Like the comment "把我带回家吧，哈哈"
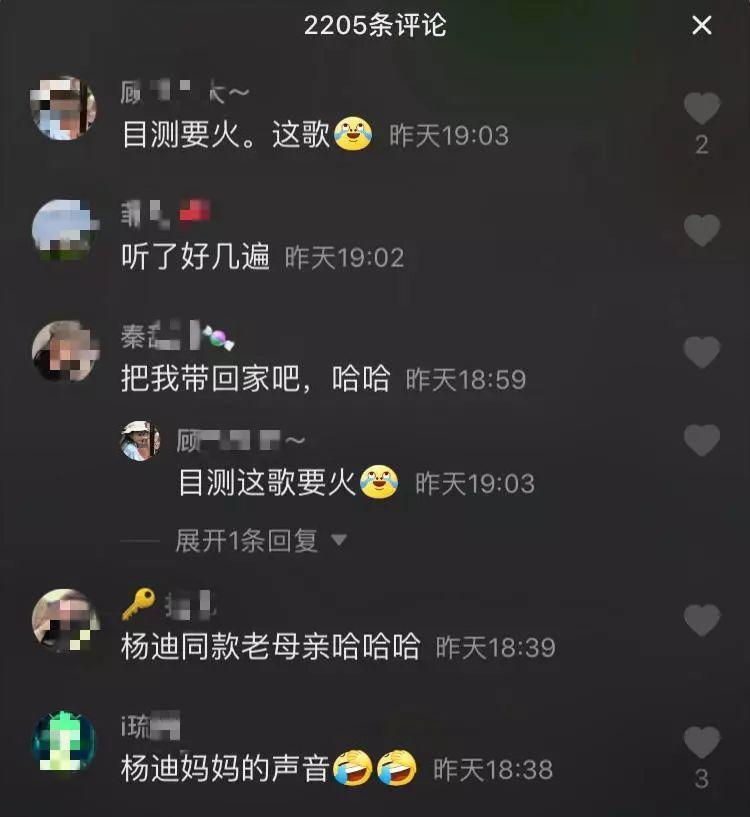750x817 pixels. [x=702, y=353]
